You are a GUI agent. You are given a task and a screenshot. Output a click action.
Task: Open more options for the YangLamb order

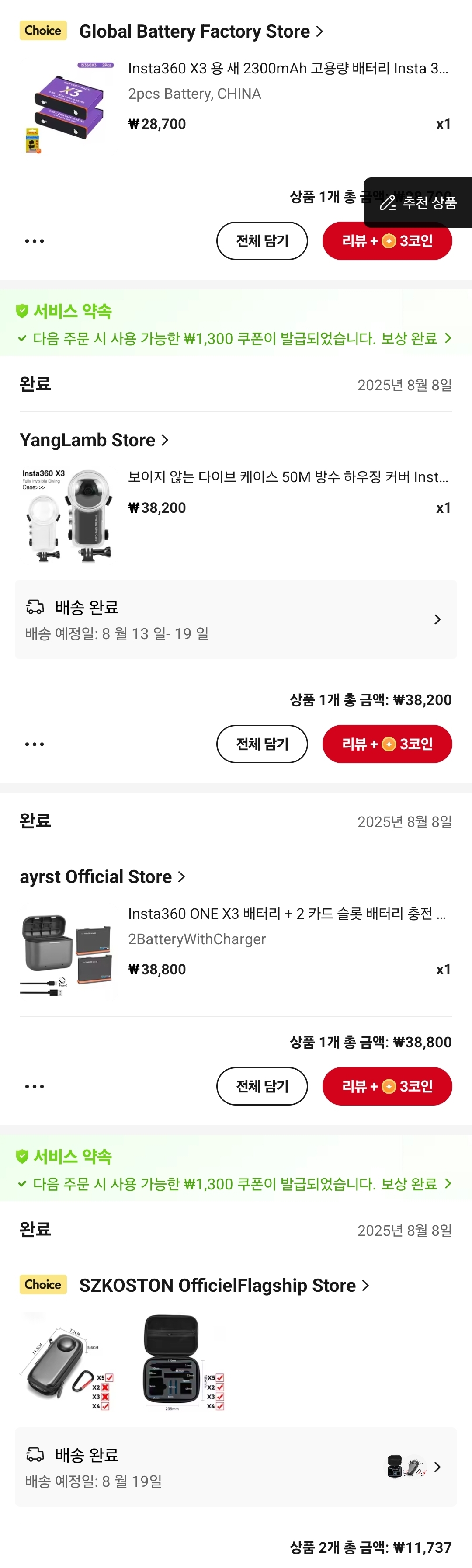(35, 744)
